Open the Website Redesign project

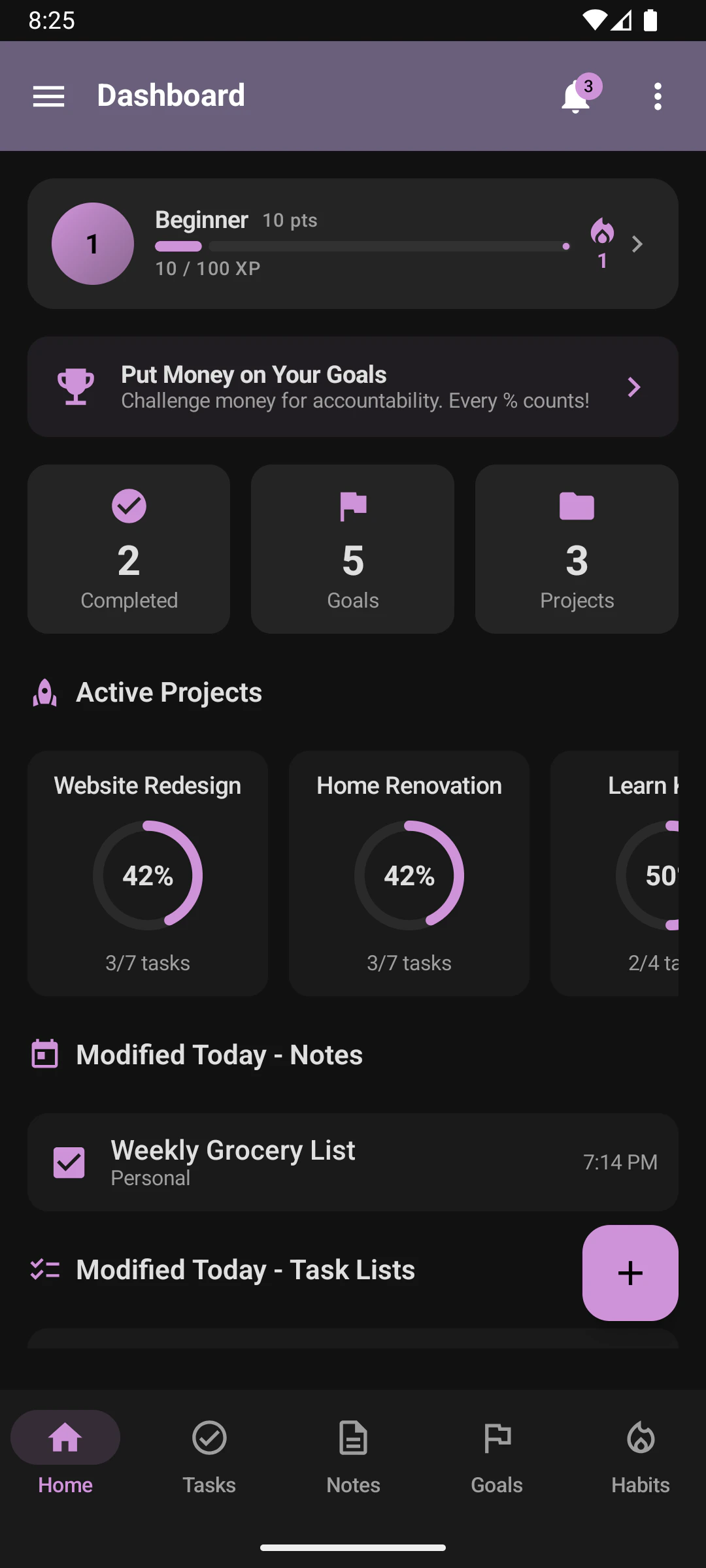(x=148, y=874)
